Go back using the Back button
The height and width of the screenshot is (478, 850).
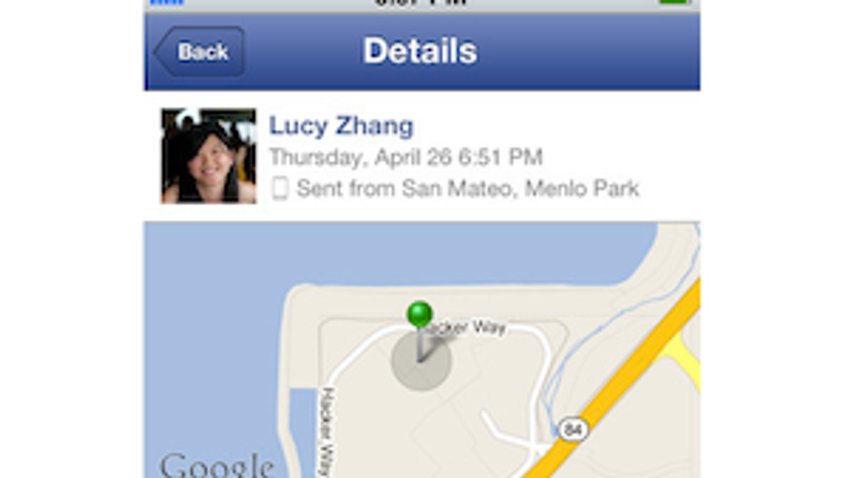(x=200, y=51)
